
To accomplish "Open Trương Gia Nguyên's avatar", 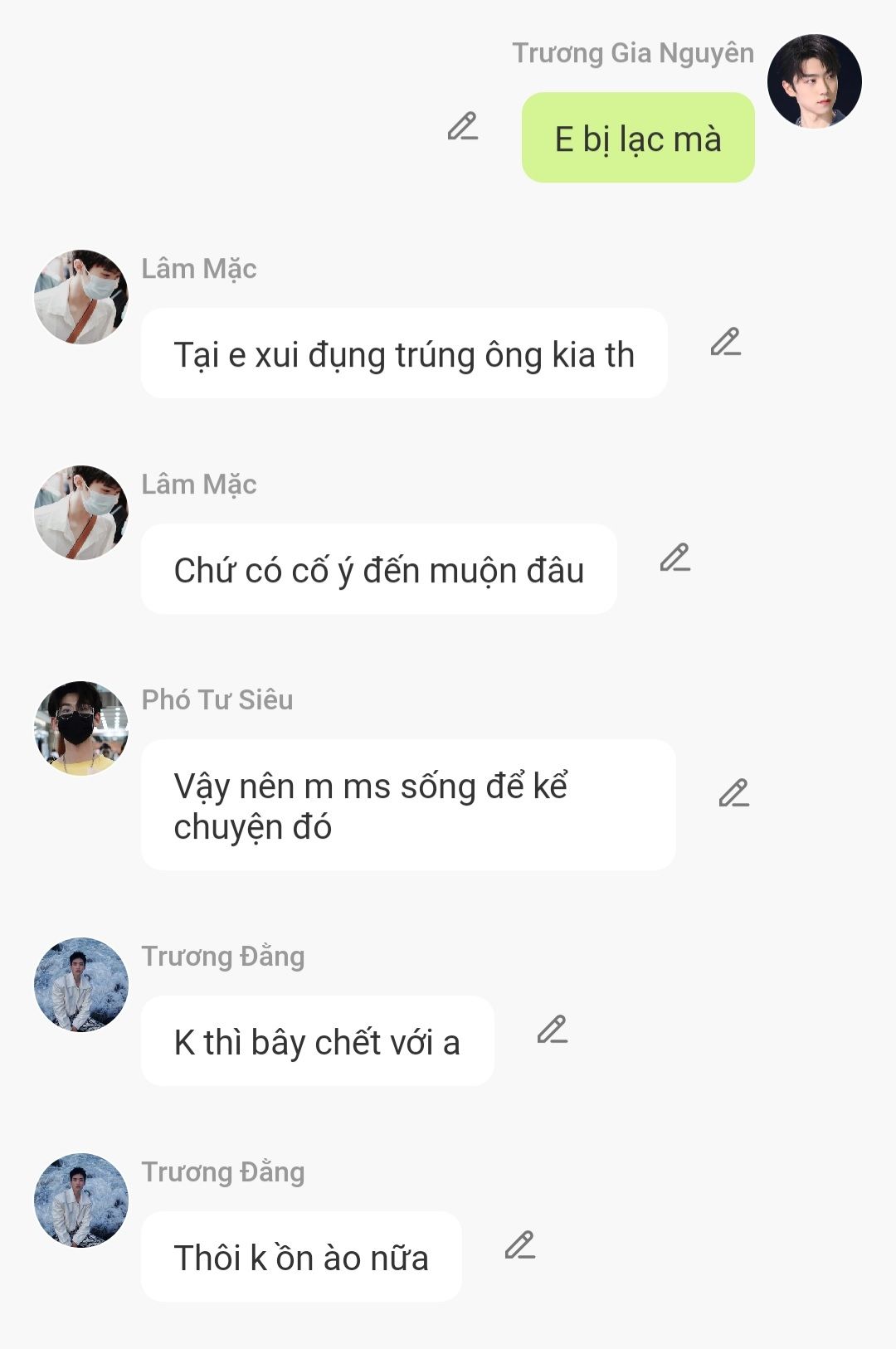I will click(814, 81).
